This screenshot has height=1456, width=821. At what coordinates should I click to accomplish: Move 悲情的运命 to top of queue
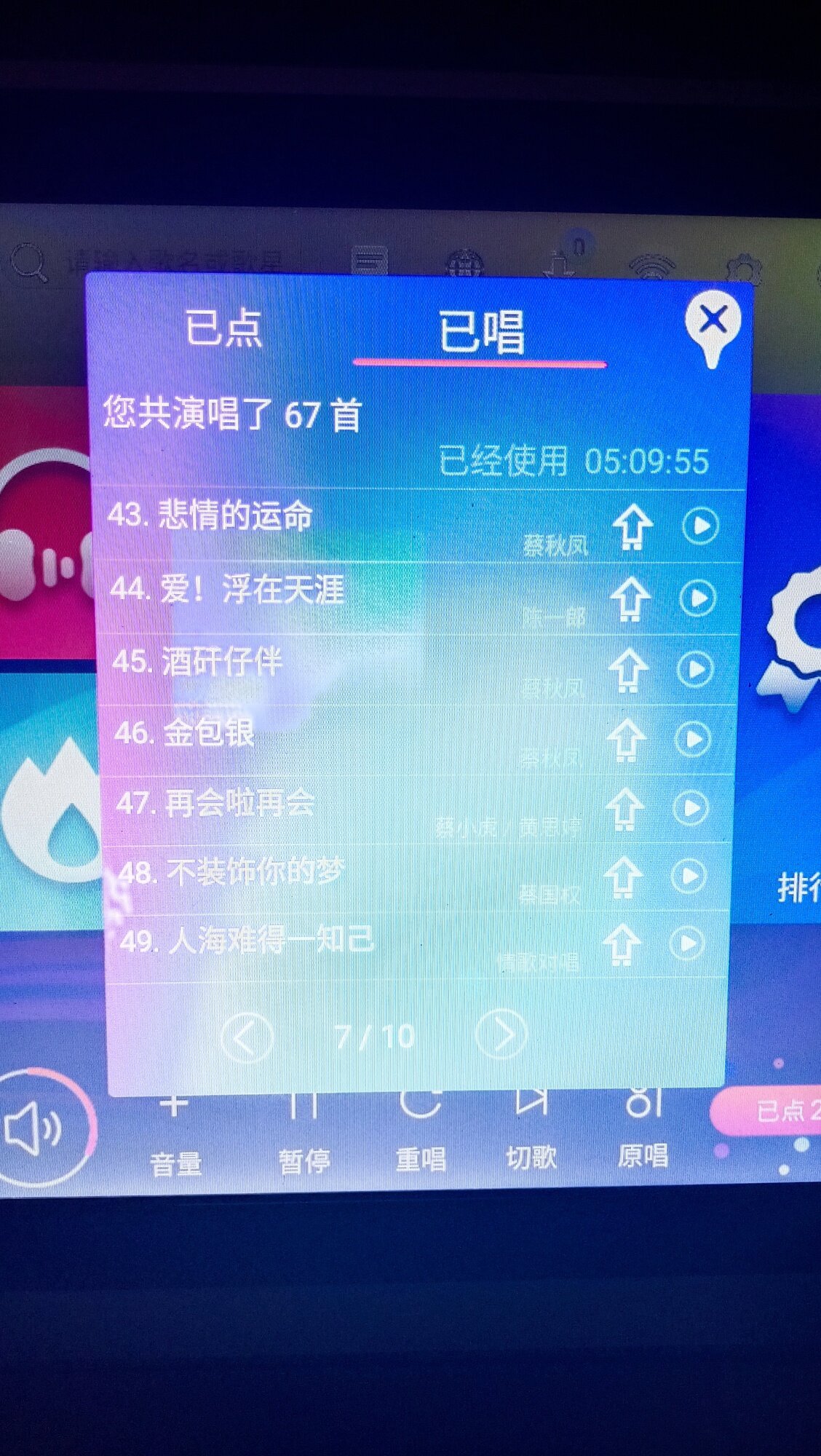[x=632, y=526]
